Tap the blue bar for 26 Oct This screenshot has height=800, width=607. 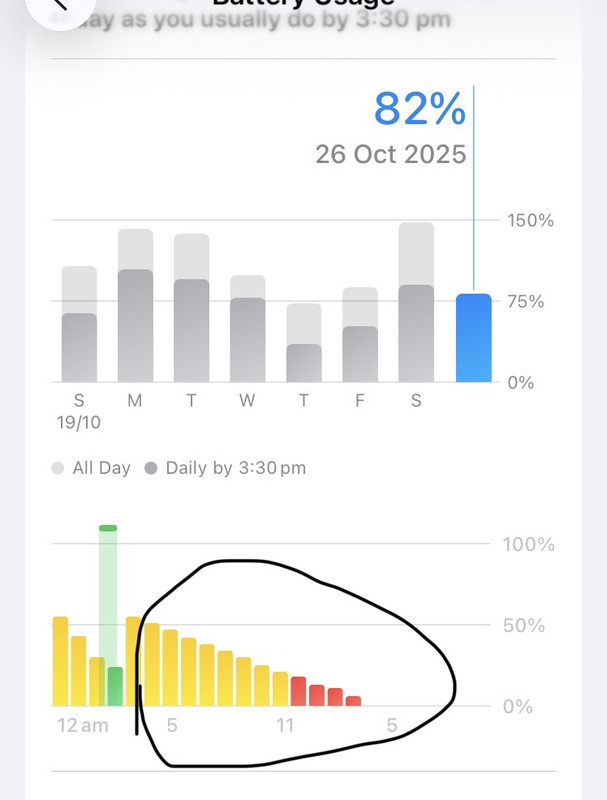click(473, 338)
